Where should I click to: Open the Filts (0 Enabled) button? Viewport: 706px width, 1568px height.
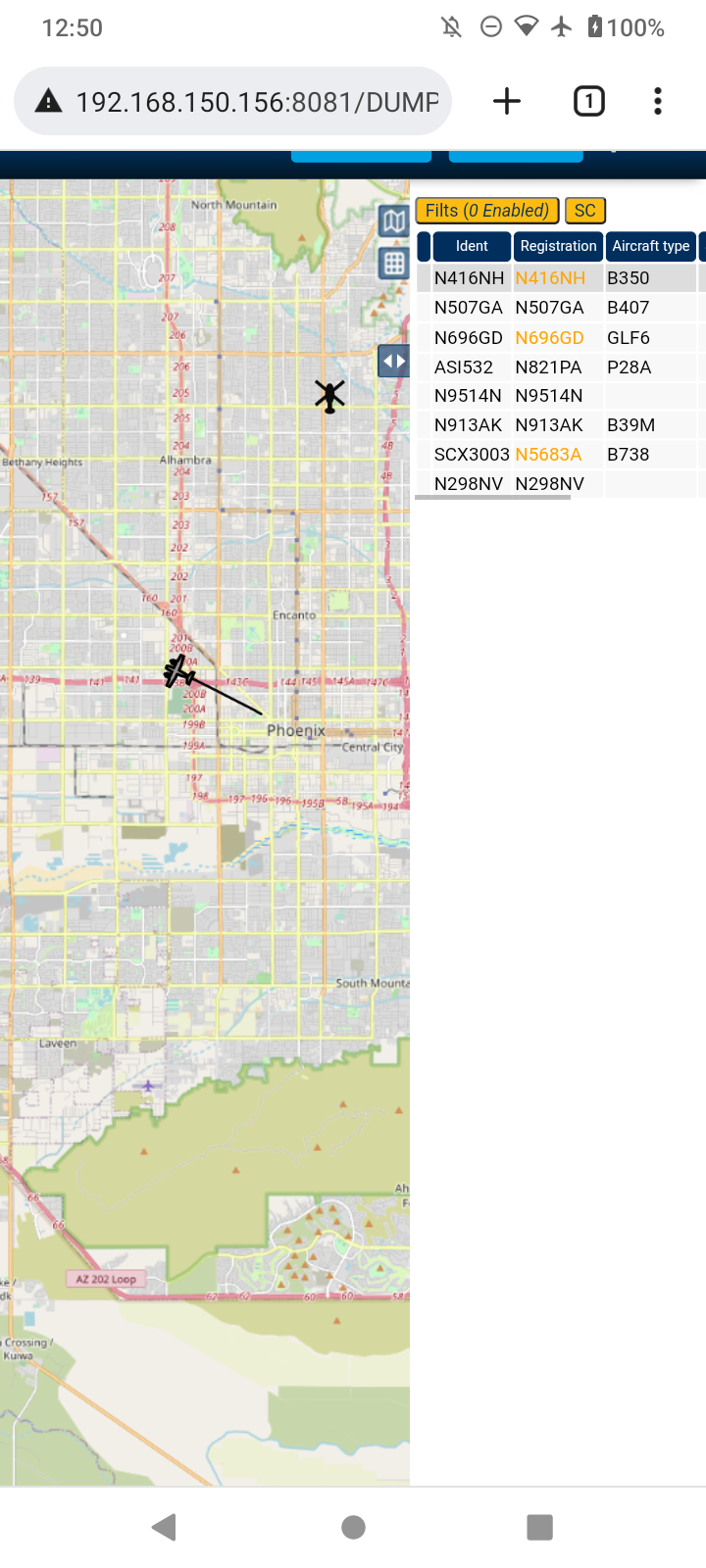[487, 211]
